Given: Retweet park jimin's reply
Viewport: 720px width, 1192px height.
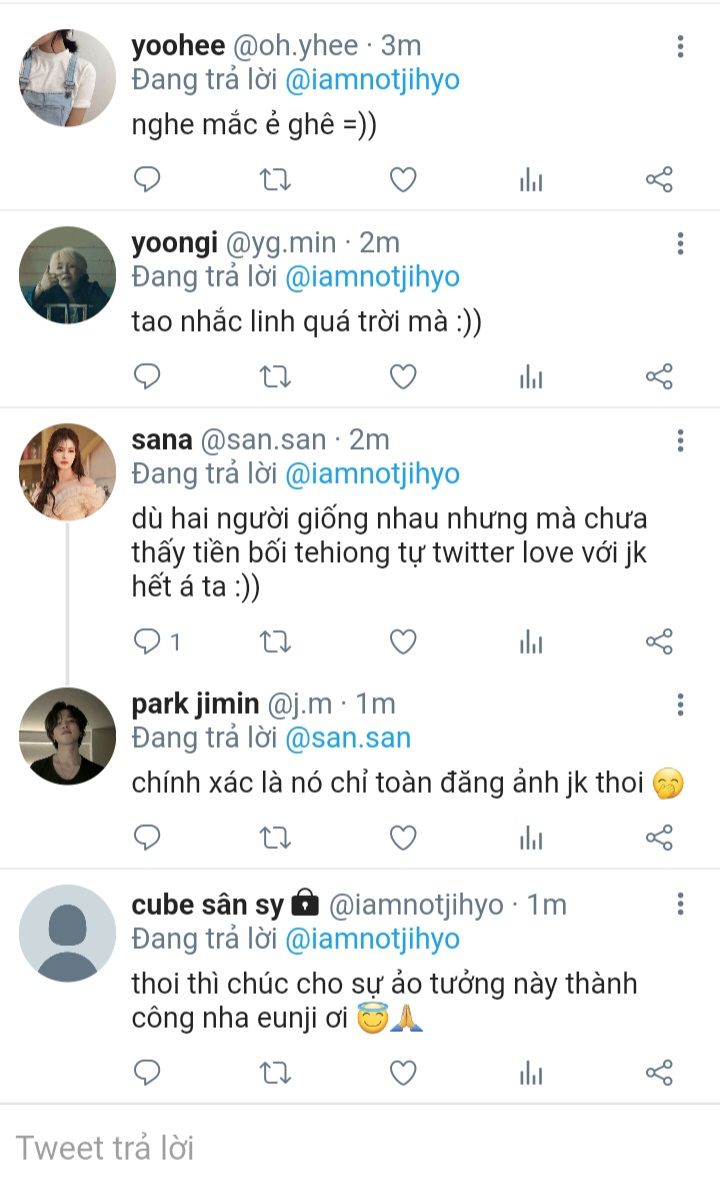Looking at the screenshot, I should (275, 837).
